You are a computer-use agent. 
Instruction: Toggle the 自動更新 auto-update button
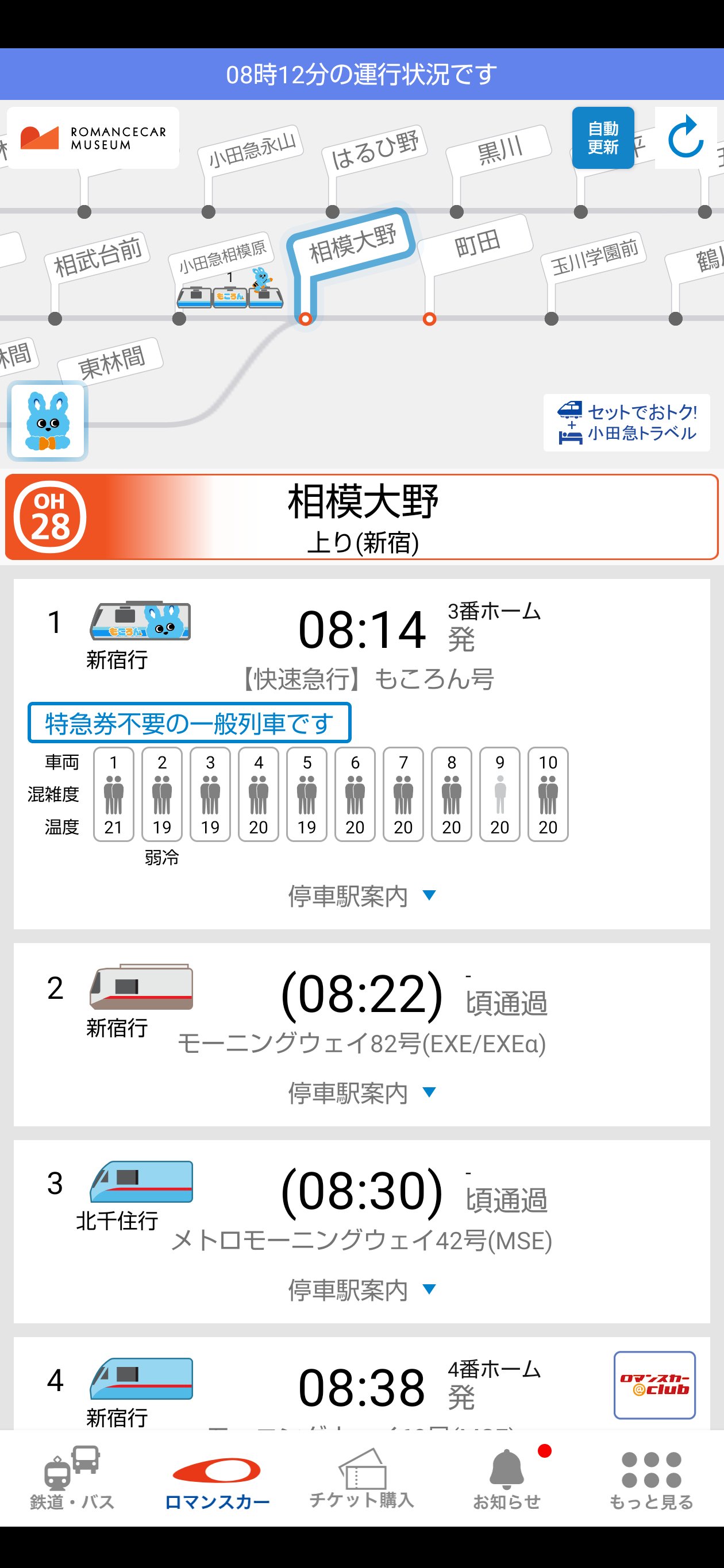click(x=602, y=138)
